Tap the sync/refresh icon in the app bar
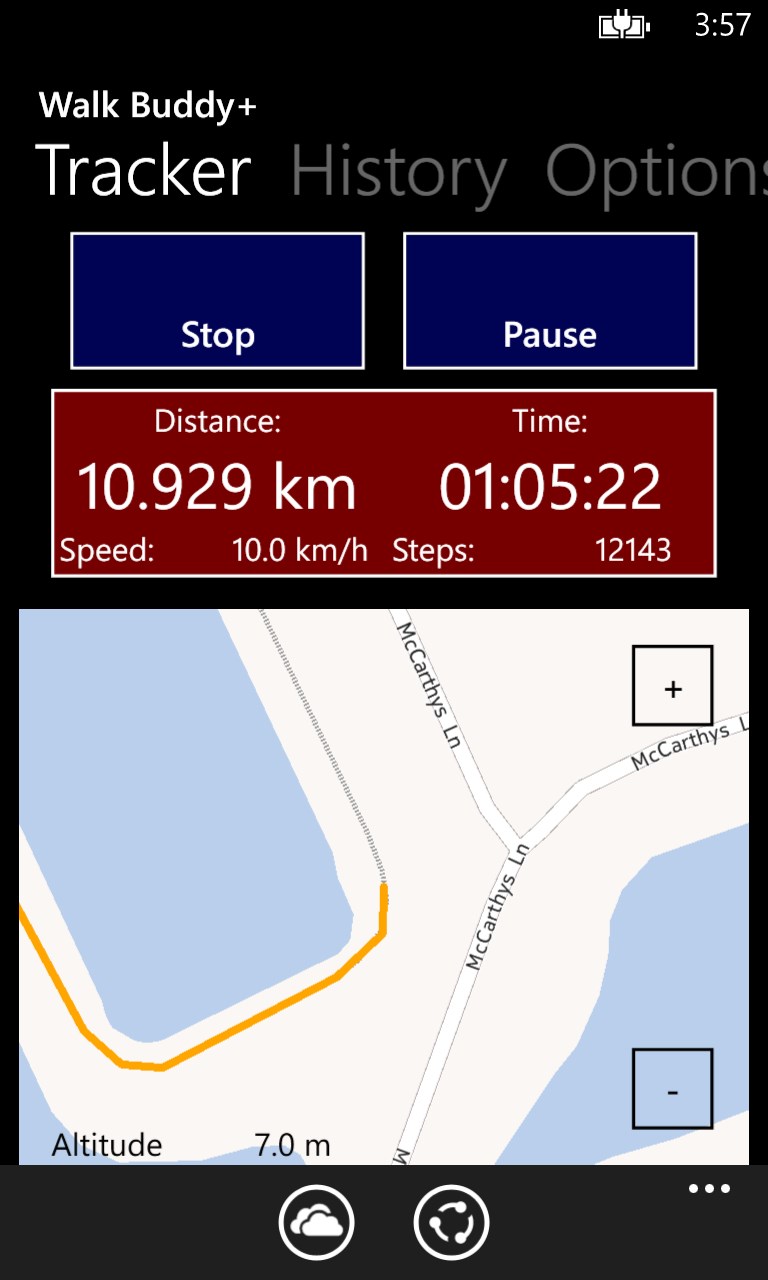The width and height of the screenshot is (768, 1280). tap(451, 1221)
